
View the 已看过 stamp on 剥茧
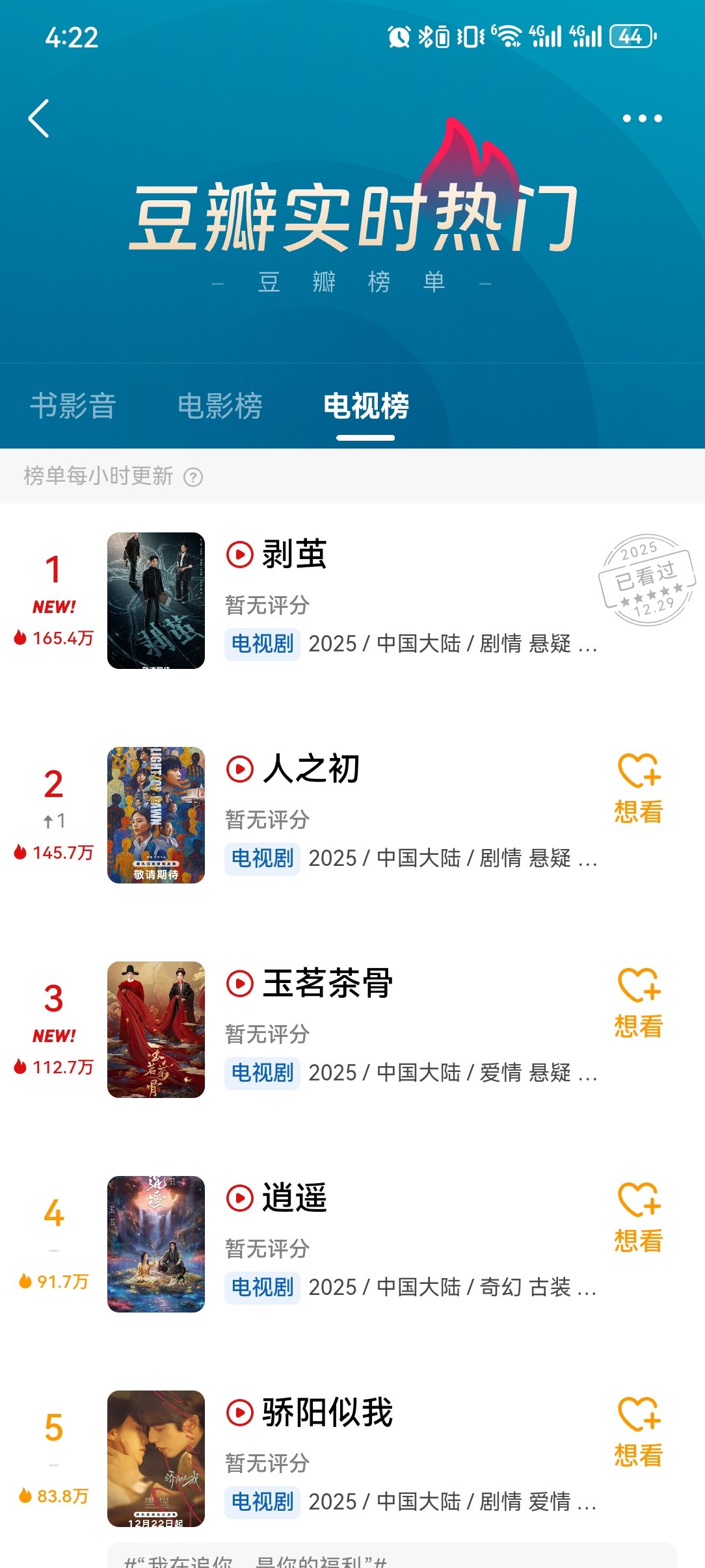pos(646,579)
